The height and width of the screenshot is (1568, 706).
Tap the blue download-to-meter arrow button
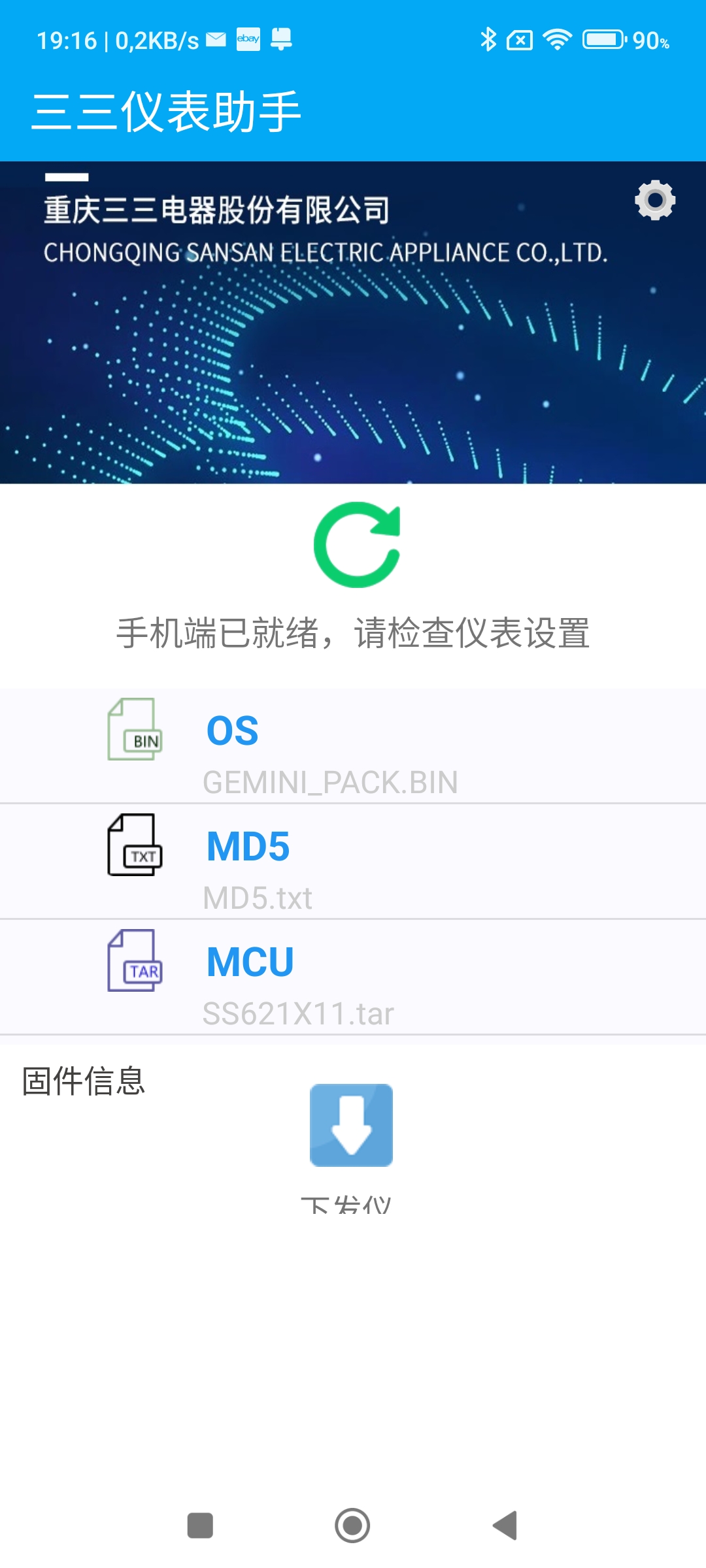pos(352,1125)
